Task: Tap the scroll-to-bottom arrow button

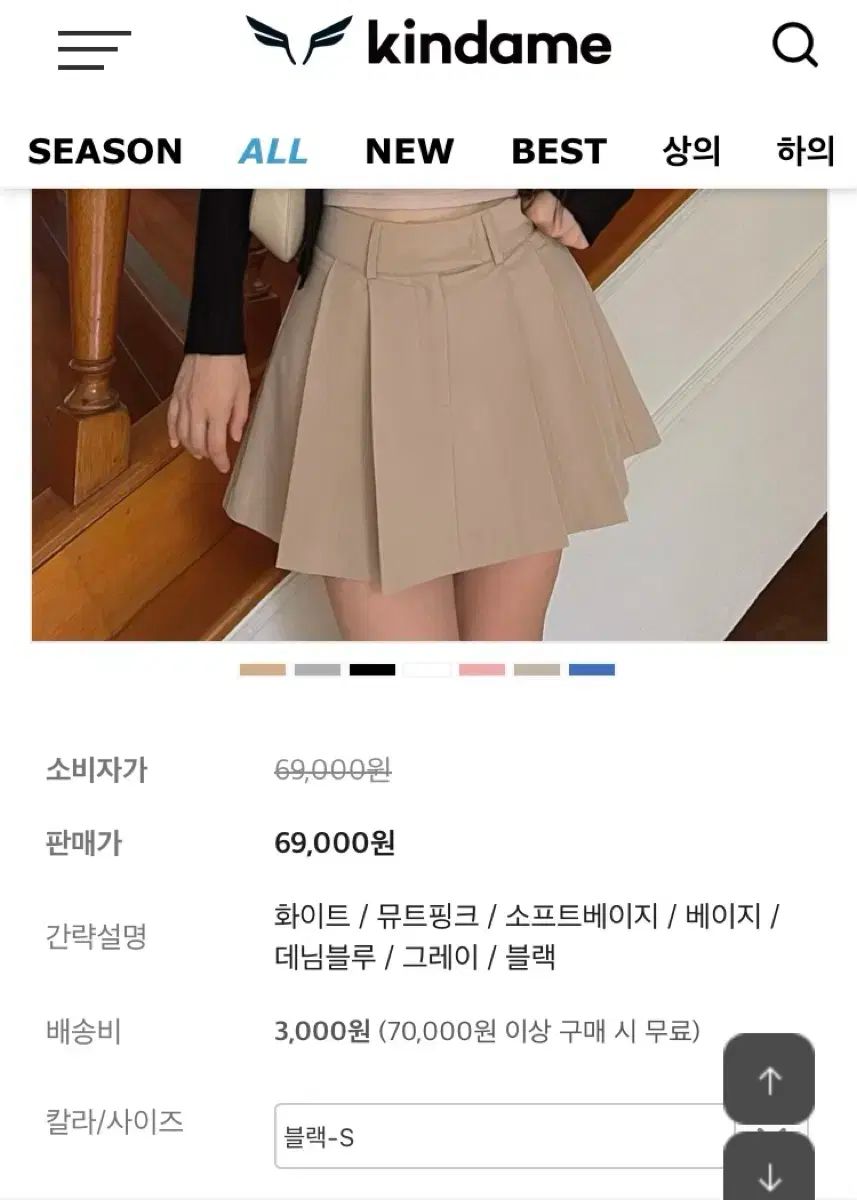Action: tap(769, 1172)
